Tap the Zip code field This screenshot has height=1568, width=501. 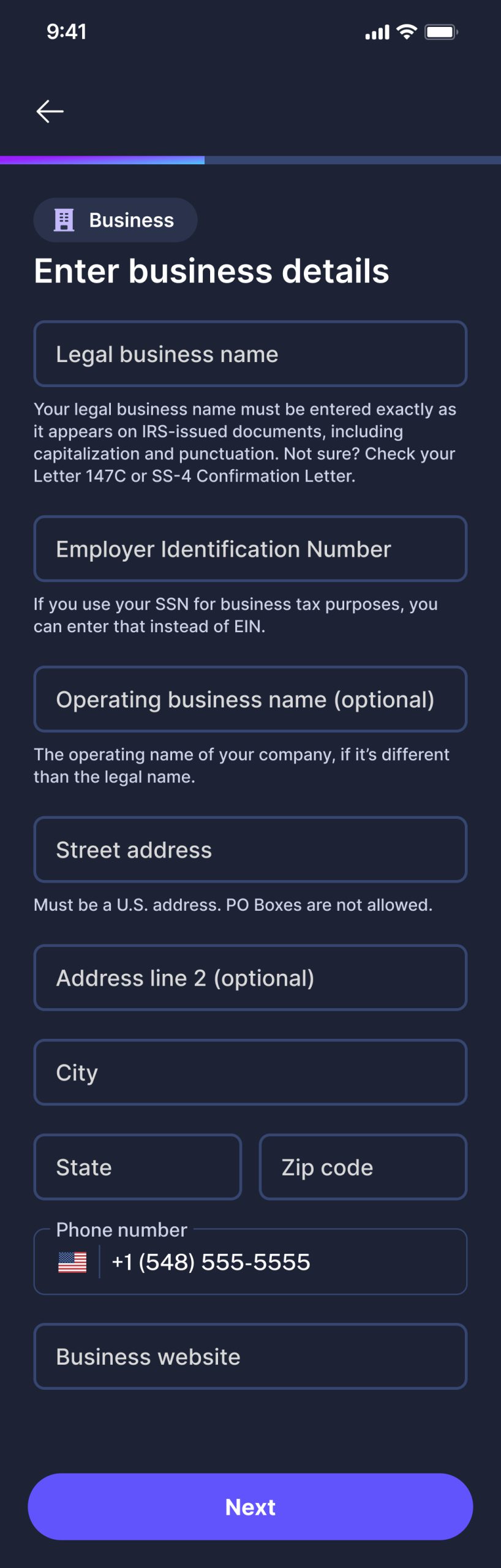pos(363,1167)
